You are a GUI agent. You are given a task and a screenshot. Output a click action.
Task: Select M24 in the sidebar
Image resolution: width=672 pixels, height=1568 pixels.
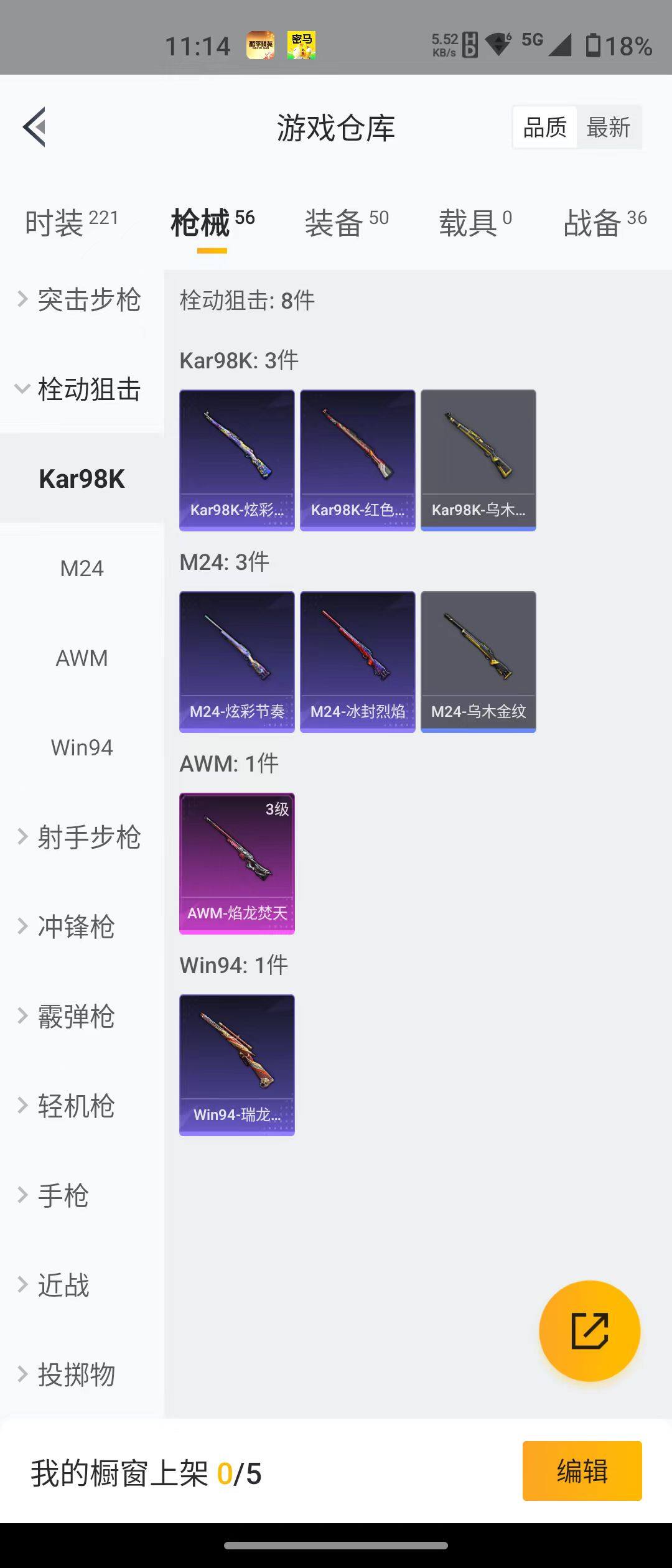(82, 568)
